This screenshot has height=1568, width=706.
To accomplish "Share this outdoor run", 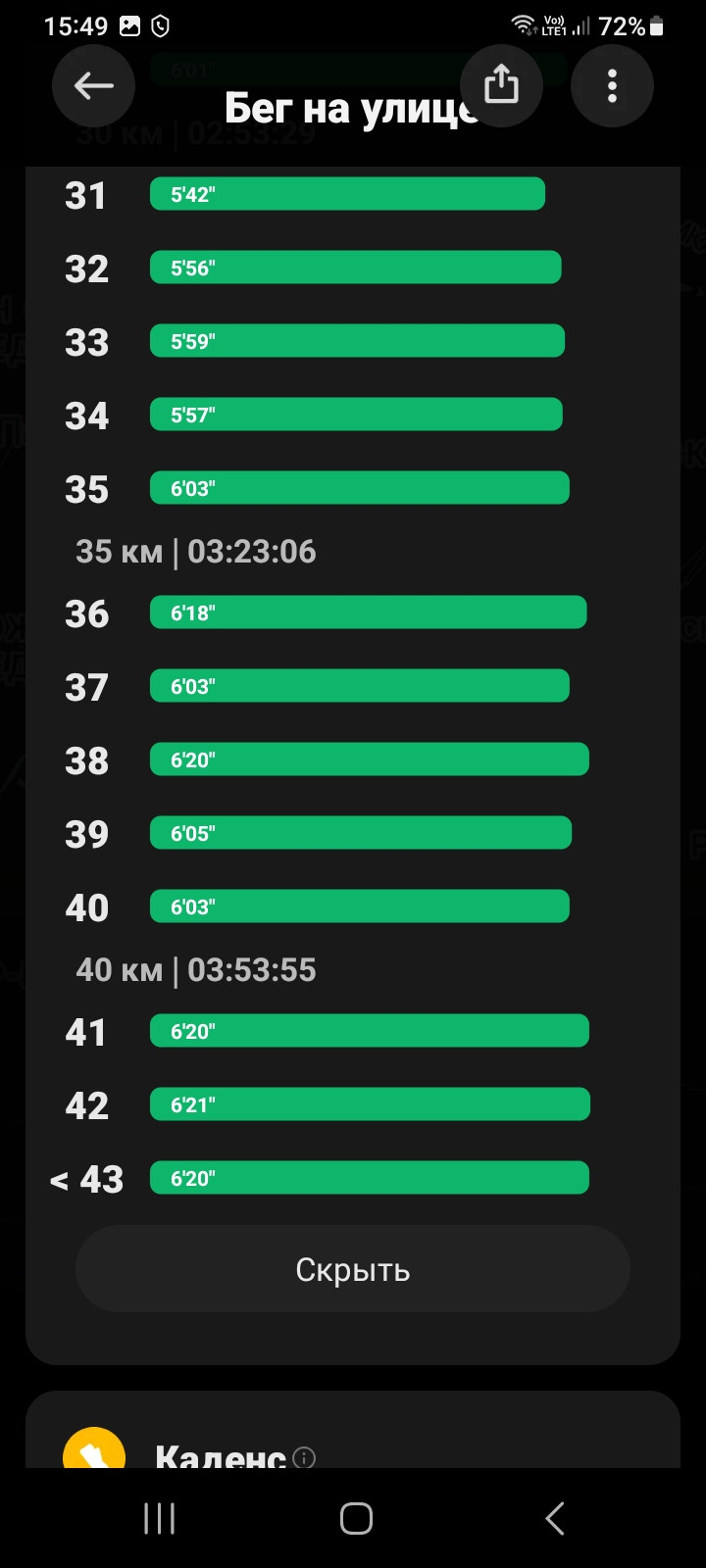I will tap(501, 86).
